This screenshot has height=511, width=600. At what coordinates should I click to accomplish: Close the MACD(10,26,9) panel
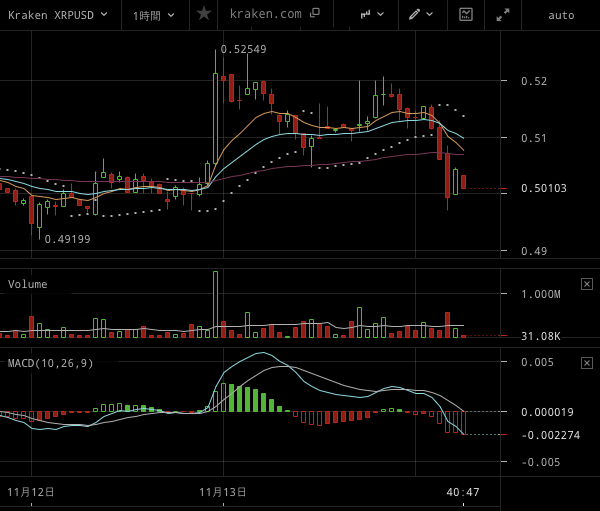coord(587,363)
